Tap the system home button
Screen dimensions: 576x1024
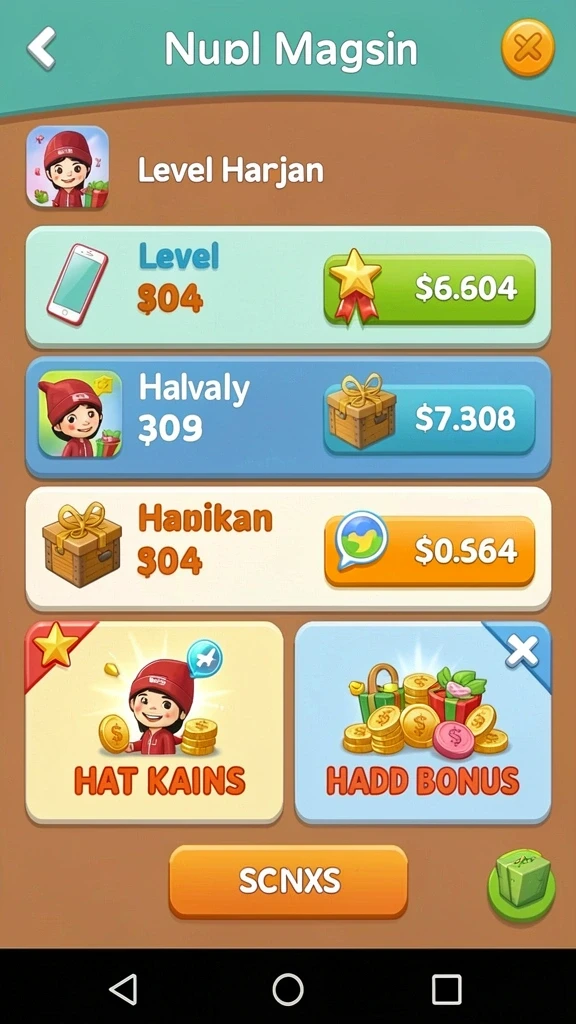point(288,989)
